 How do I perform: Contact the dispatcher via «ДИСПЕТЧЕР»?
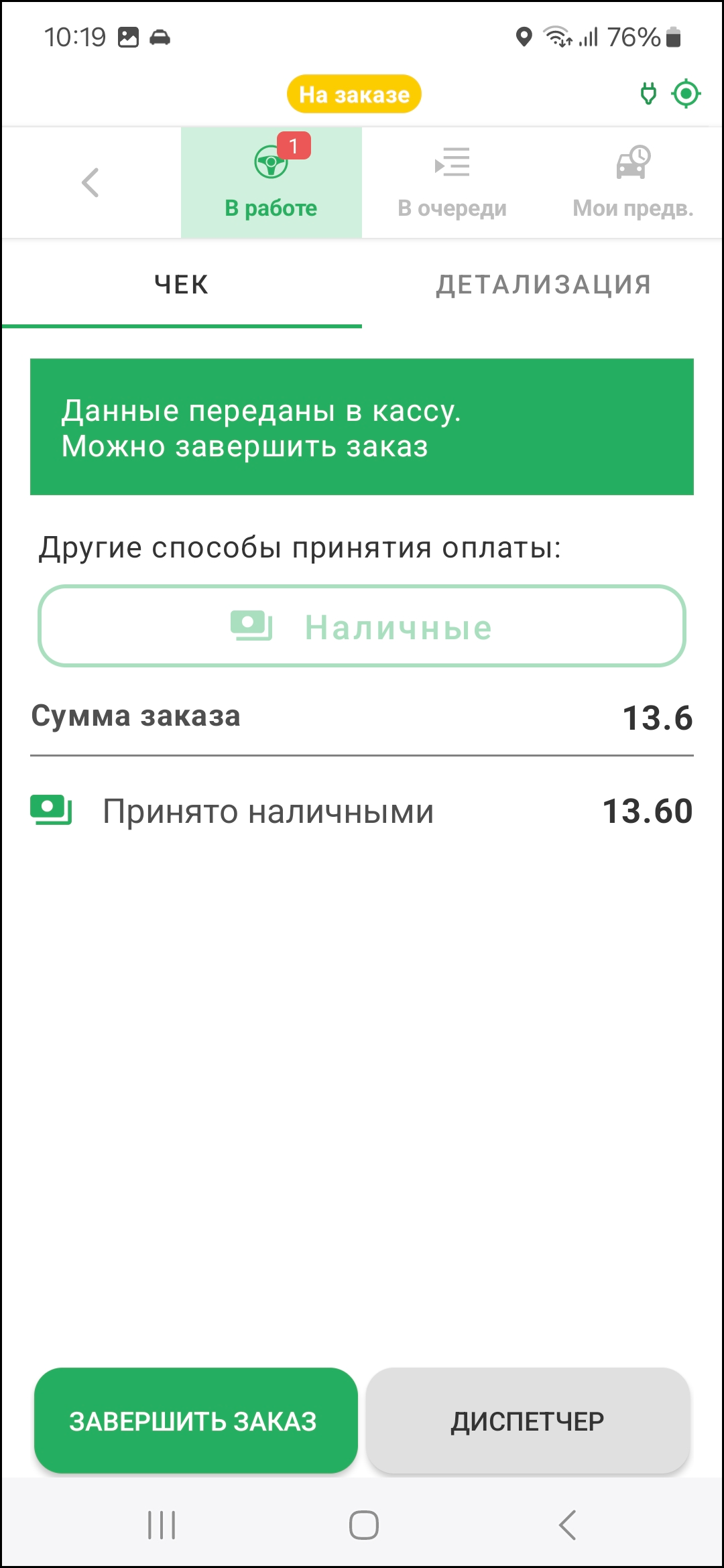(528, 1421)
